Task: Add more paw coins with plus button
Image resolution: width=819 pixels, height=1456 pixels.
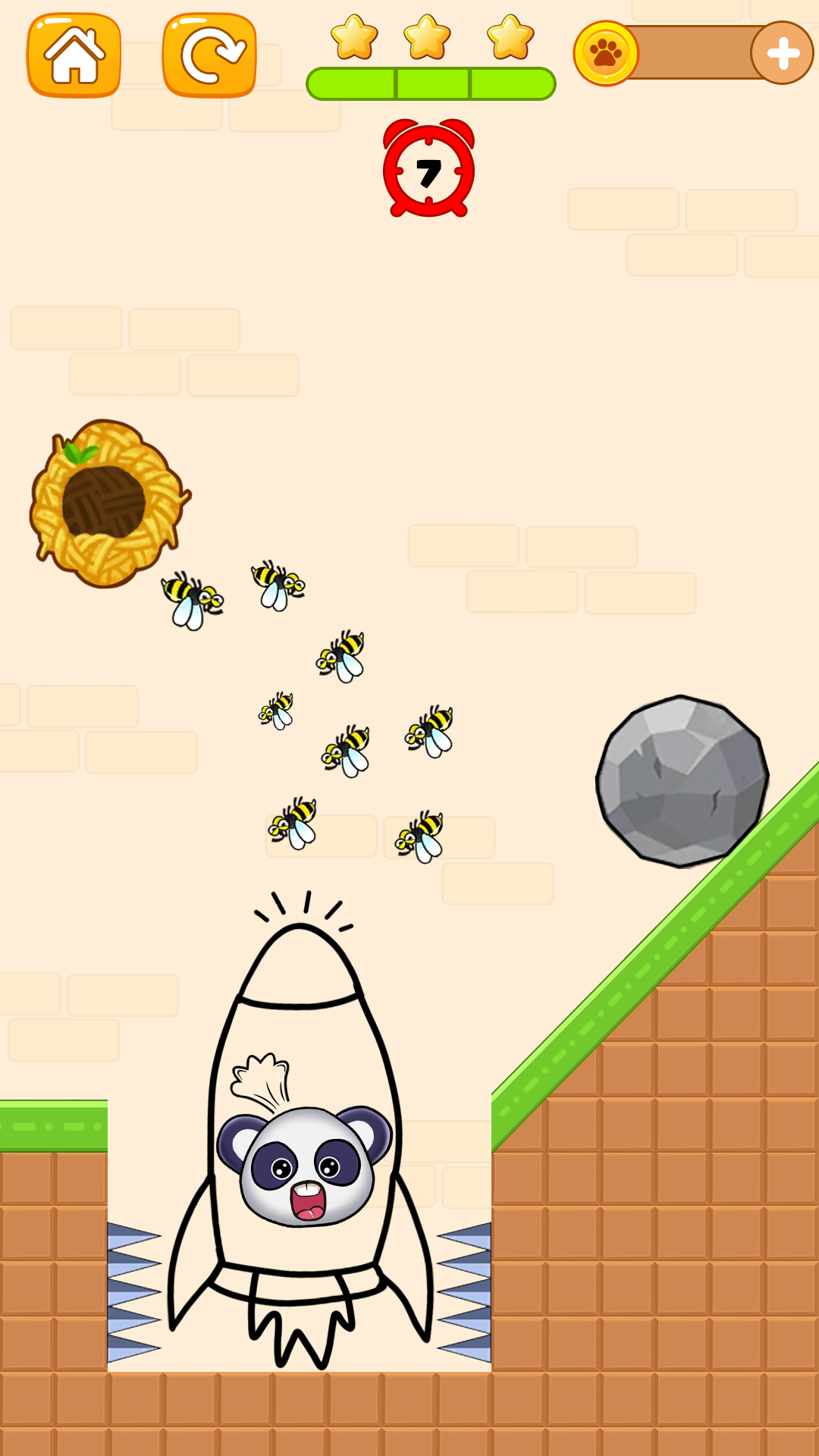Action: (x=782, y=53)
